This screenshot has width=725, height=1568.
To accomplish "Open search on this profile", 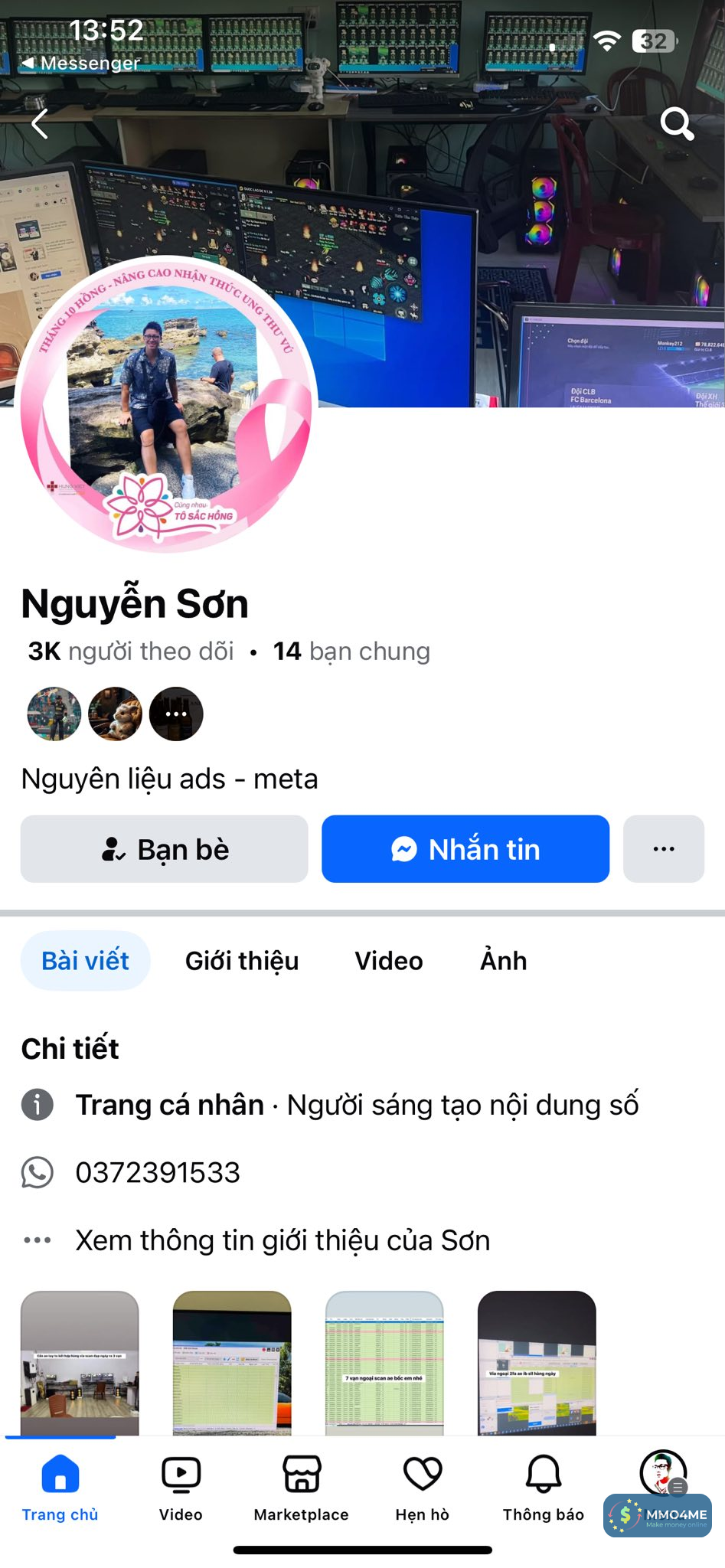I will [677, 123].
